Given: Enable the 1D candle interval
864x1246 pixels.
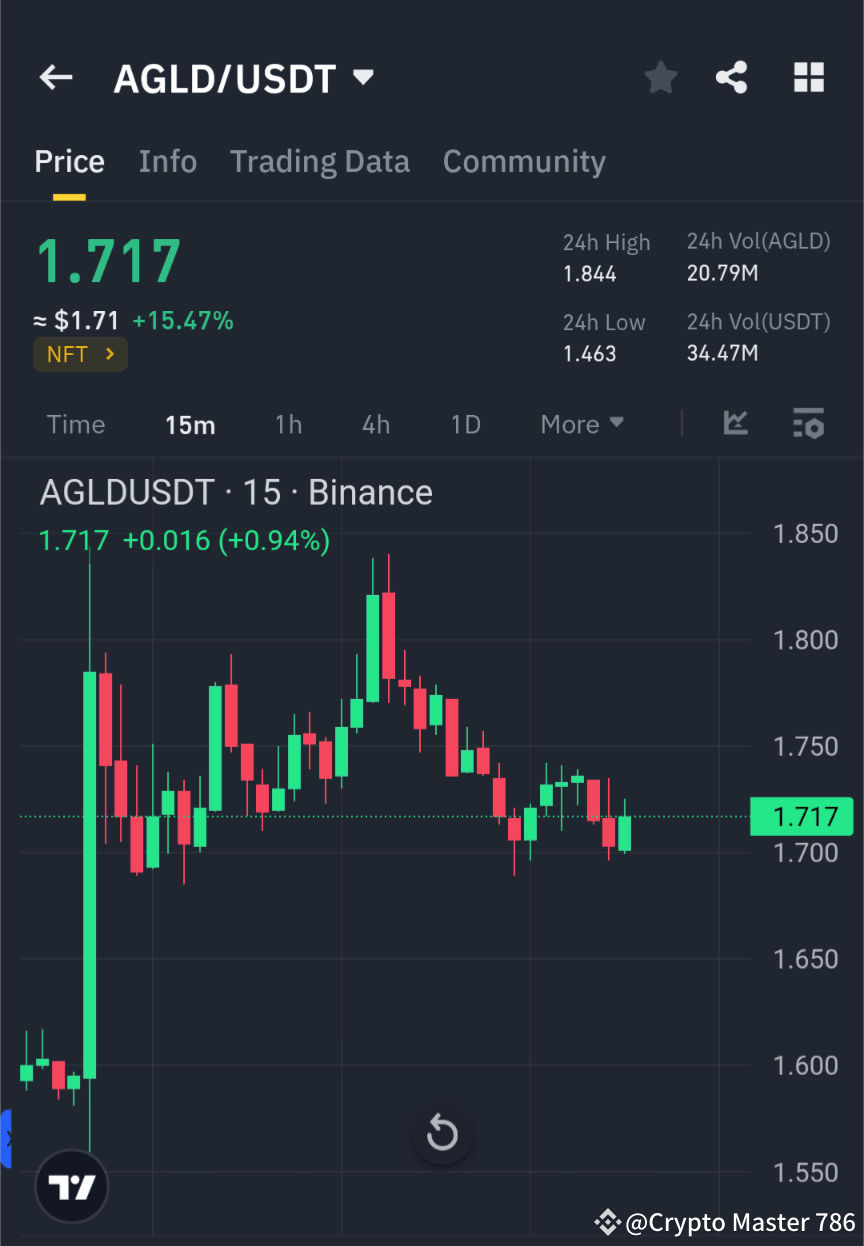Looking at the screenshot, I should [465, 424].
